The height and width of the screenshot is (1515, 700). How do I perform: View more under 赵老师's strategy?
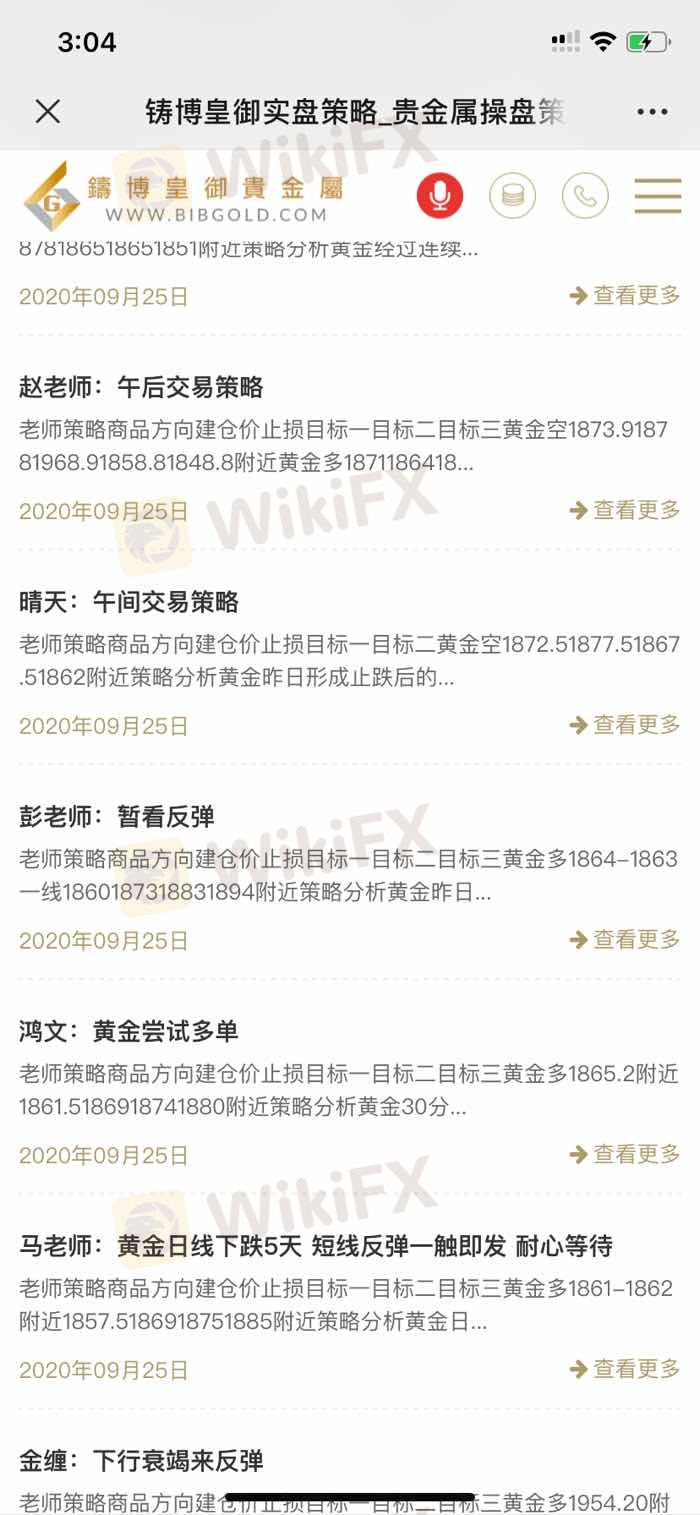625,510
